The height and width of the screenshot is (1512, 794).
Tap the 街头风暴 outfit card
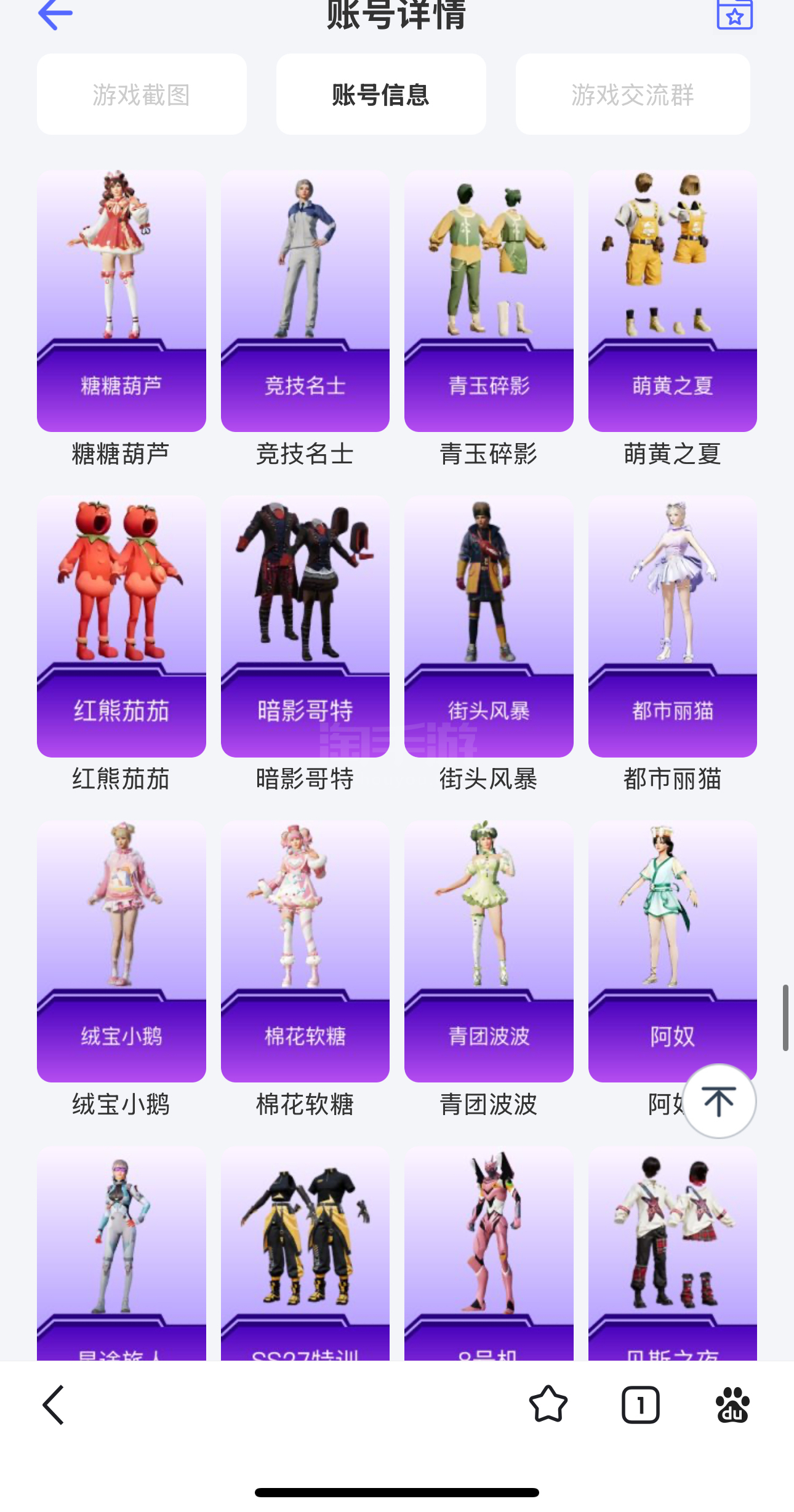coord(489,626)
